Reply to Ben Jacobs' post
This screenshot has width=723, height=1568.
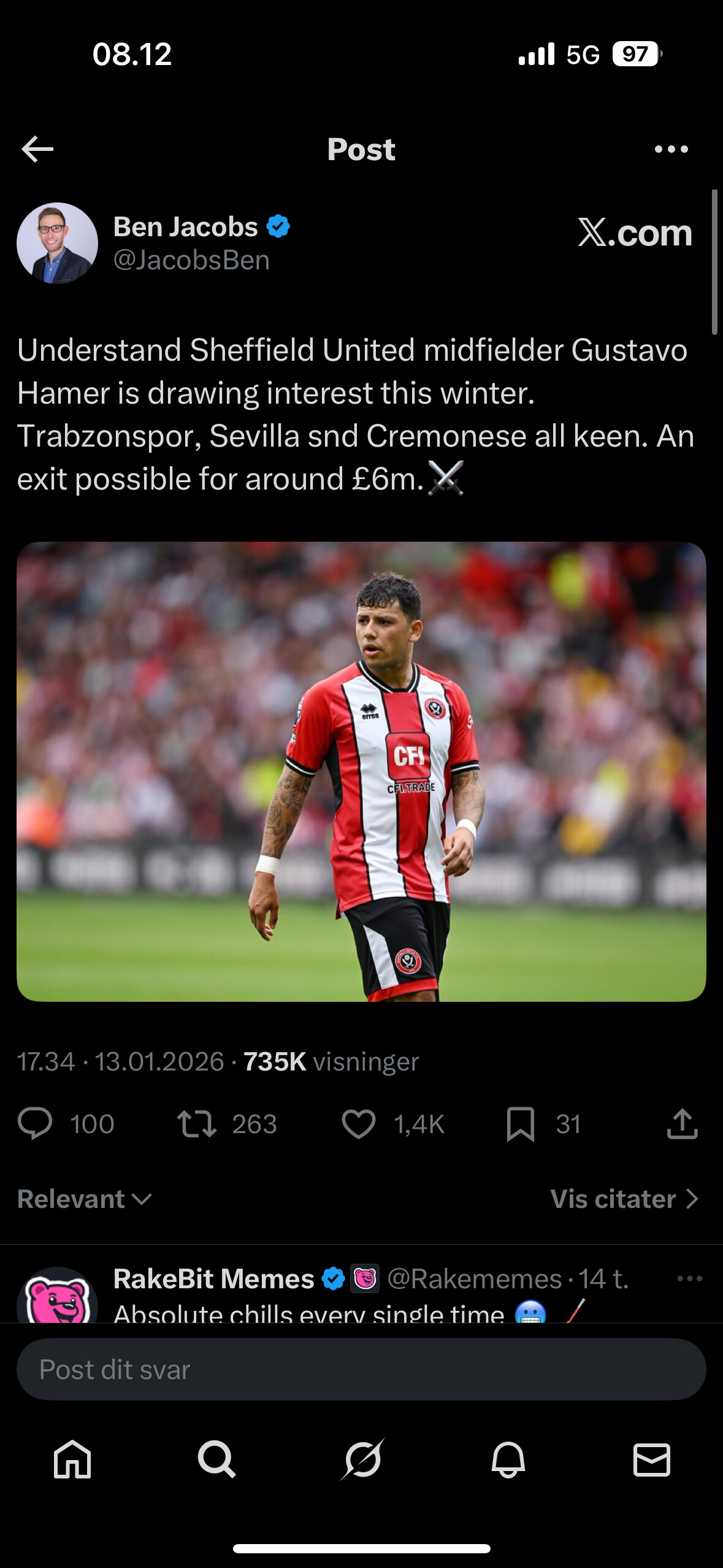pyautogui.click(x=35, y=1124)
